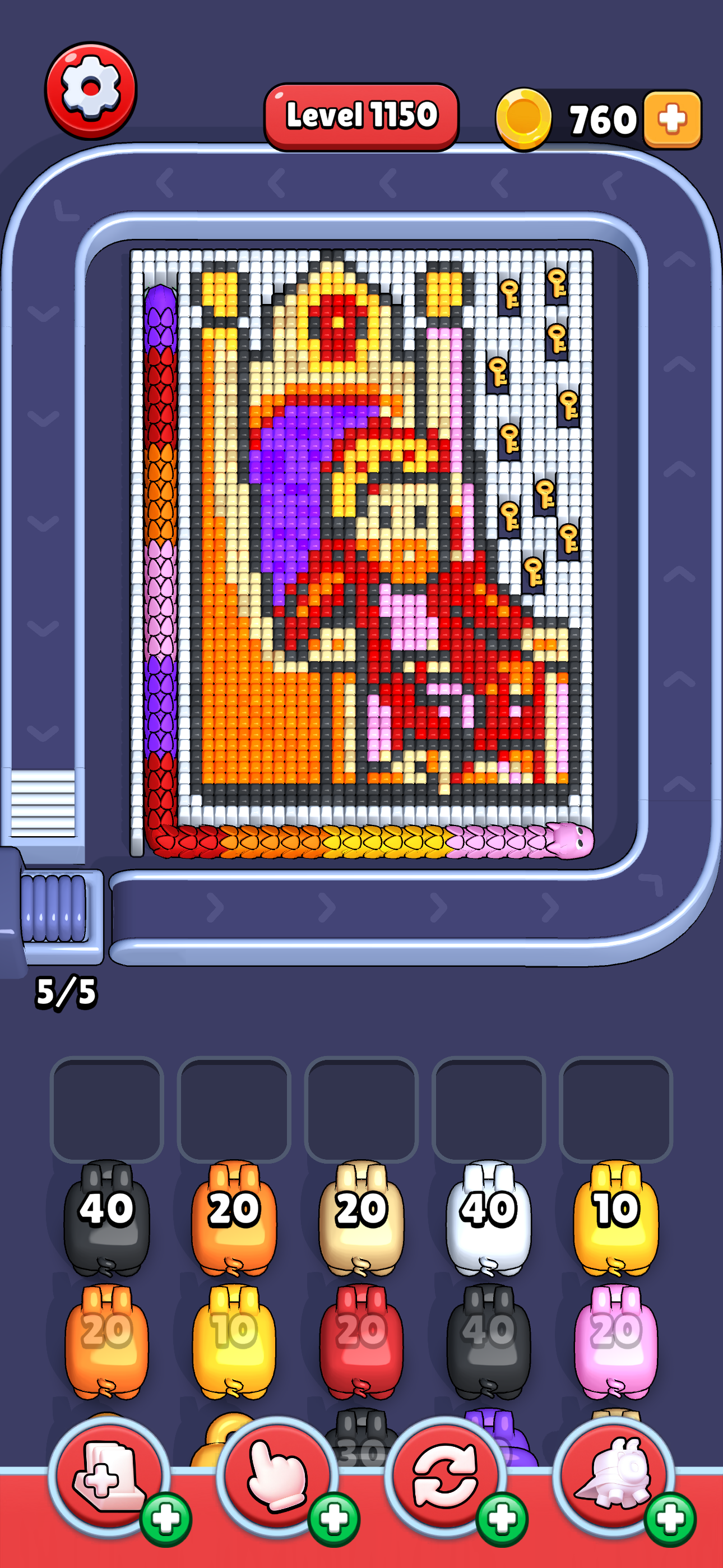Open the settings gear
Screen dimensions: 723x1568
[x=91, y=90]
